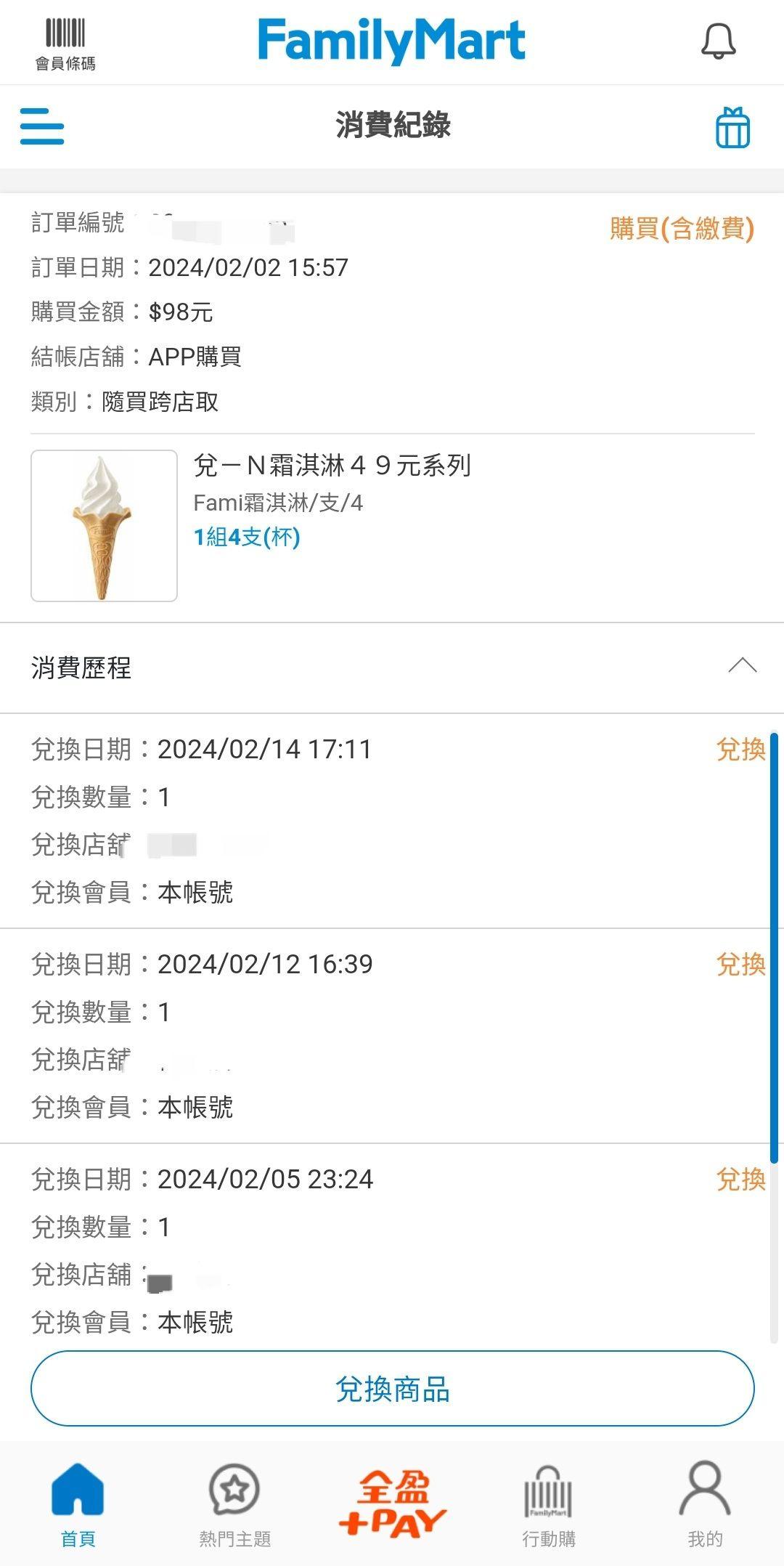Open the 全盈+PAY tab

coord(392,1502)
